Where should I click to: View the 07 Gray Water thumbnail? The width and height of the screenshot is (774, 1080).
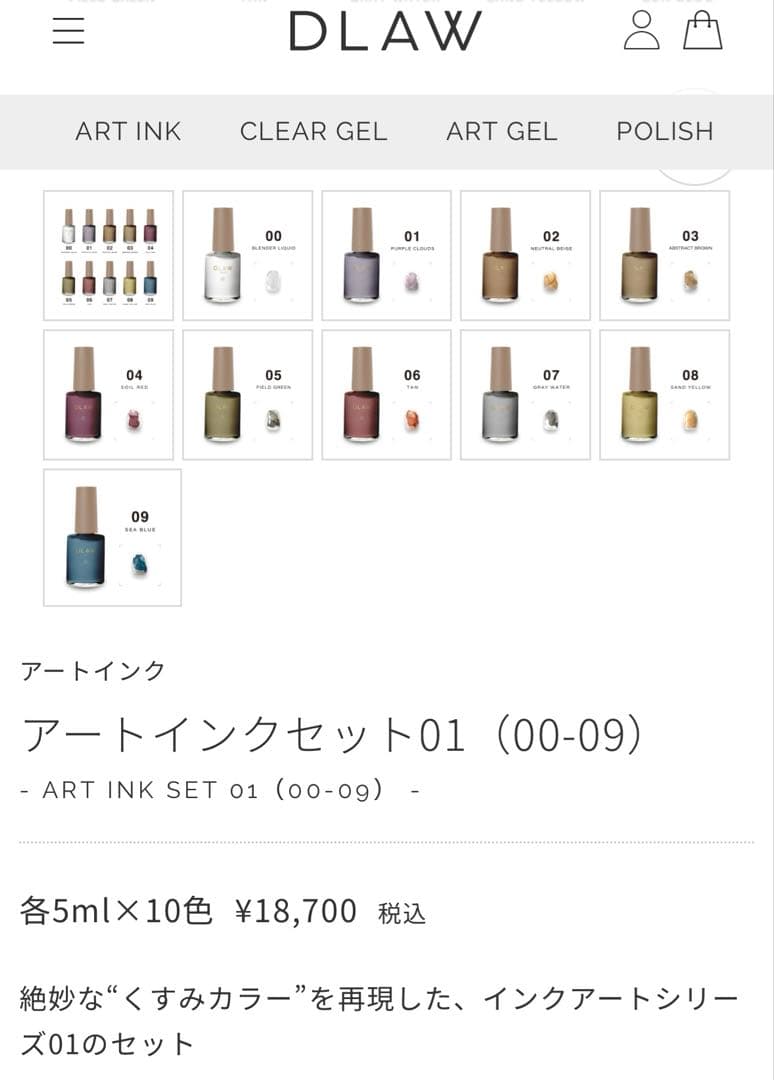pyautogui.click(x=525, y=393)
